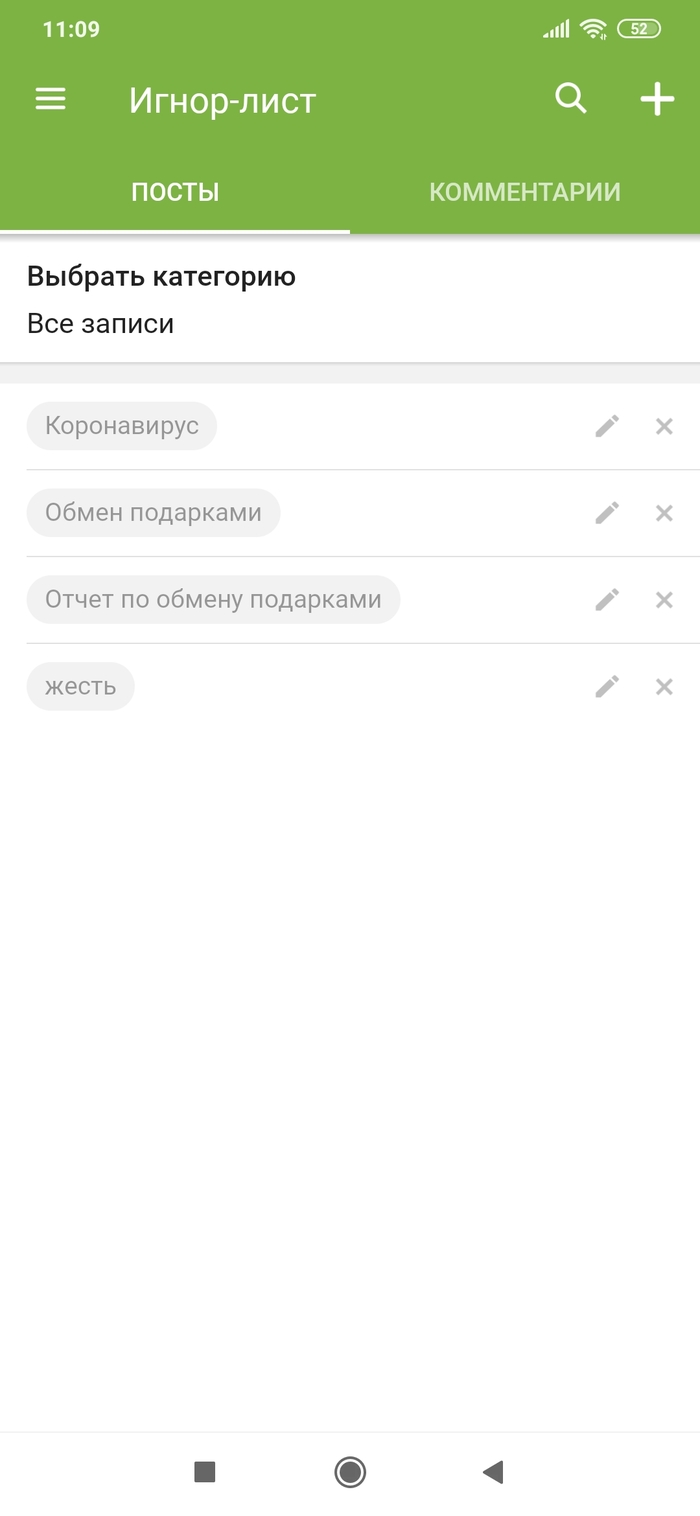Screen dimensions: 700x1516
Task: Tap the system home button
Action: [x=350, y=1472]
